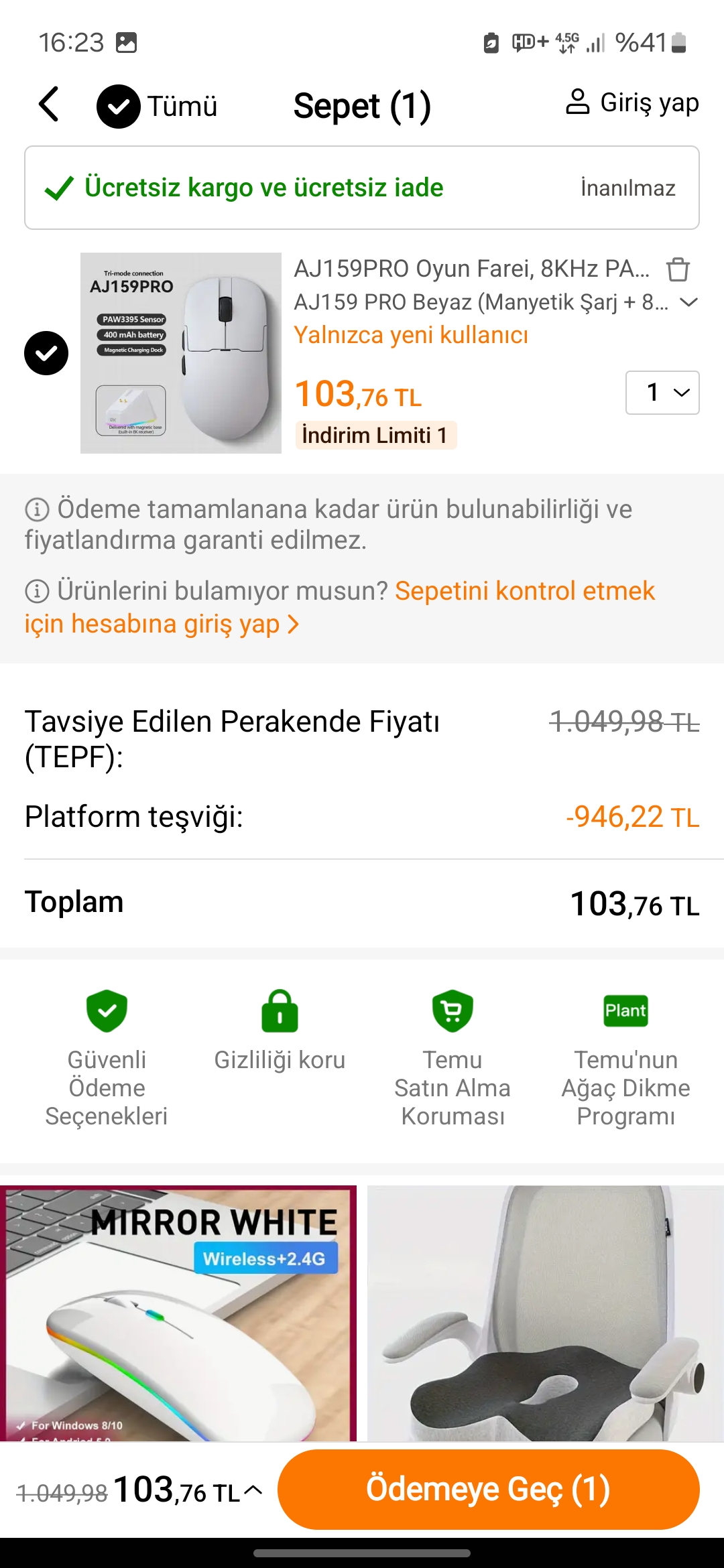Viewport: 724px width, 1568px height.
Task: Toggle the Tümü select-all checkbox
Action: pyautogui.click(x=119, y=106)
